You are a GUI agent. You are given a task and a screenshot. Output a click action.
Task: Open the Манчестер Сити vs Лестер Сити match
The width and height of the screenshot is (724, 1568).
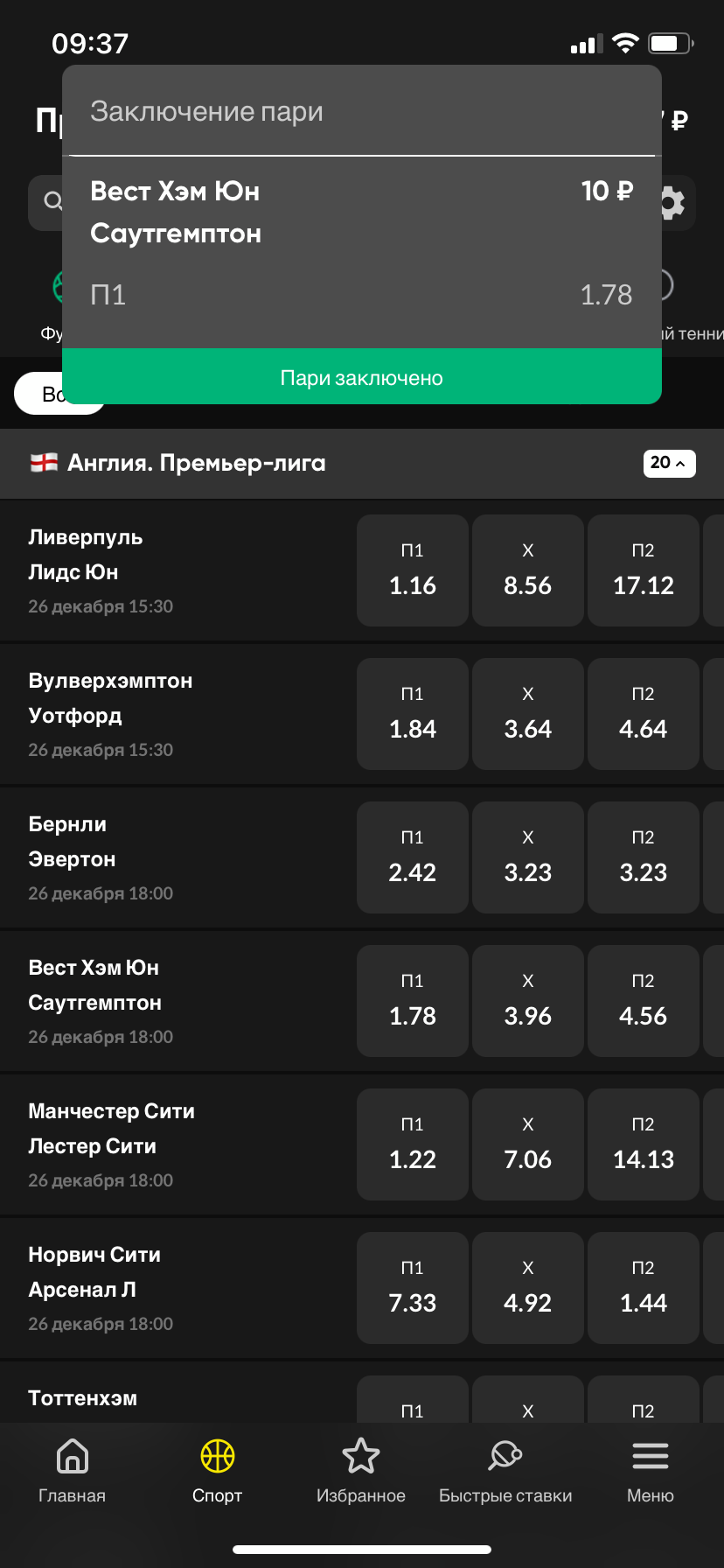(x=175, y=1144)
